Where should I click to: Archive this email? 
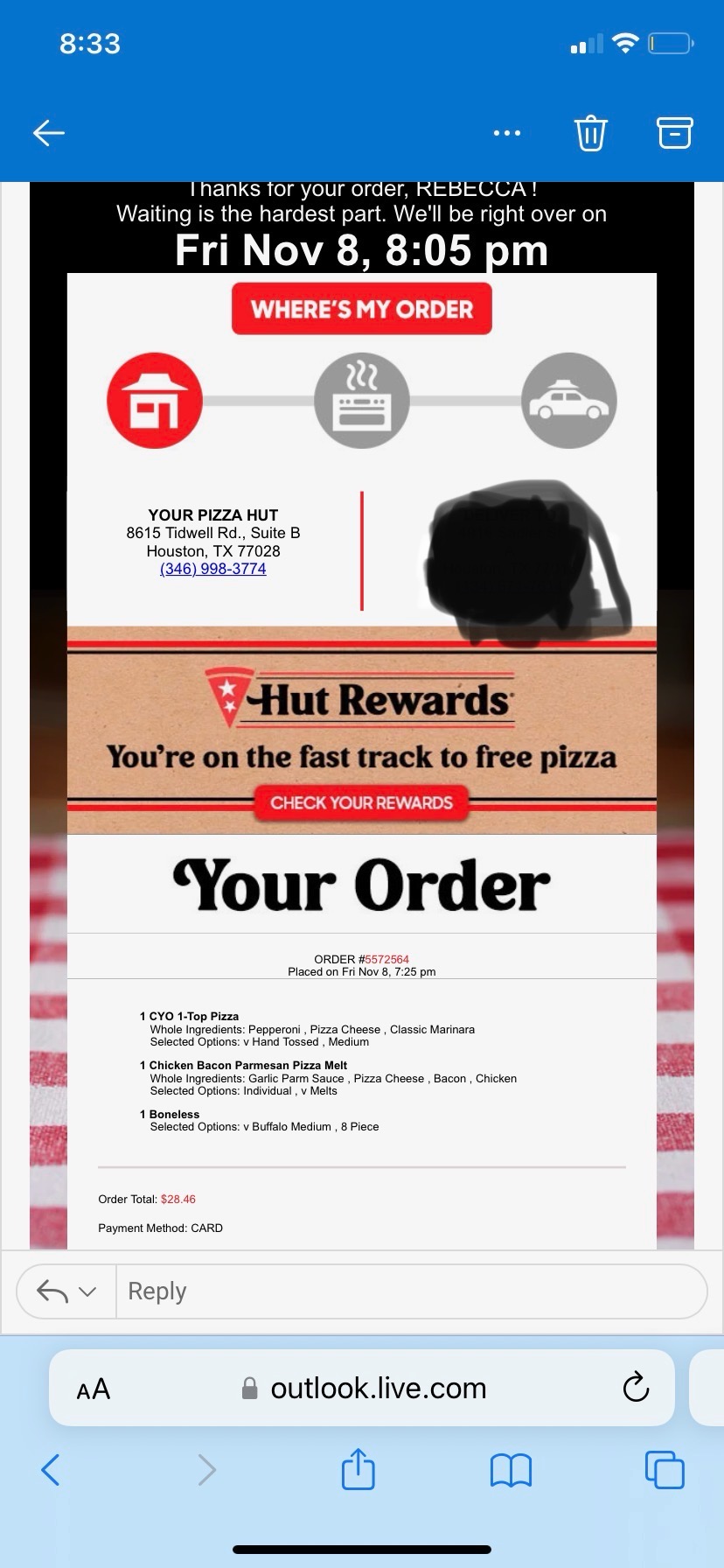674,133
